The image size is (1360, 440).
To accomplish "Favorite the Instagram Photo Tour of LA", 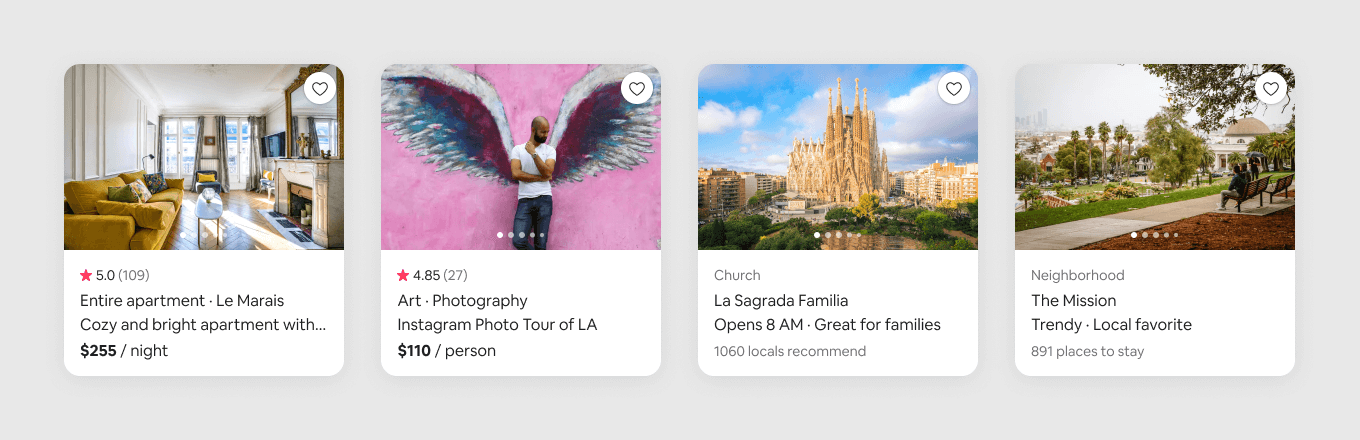I will pos(637,88).
